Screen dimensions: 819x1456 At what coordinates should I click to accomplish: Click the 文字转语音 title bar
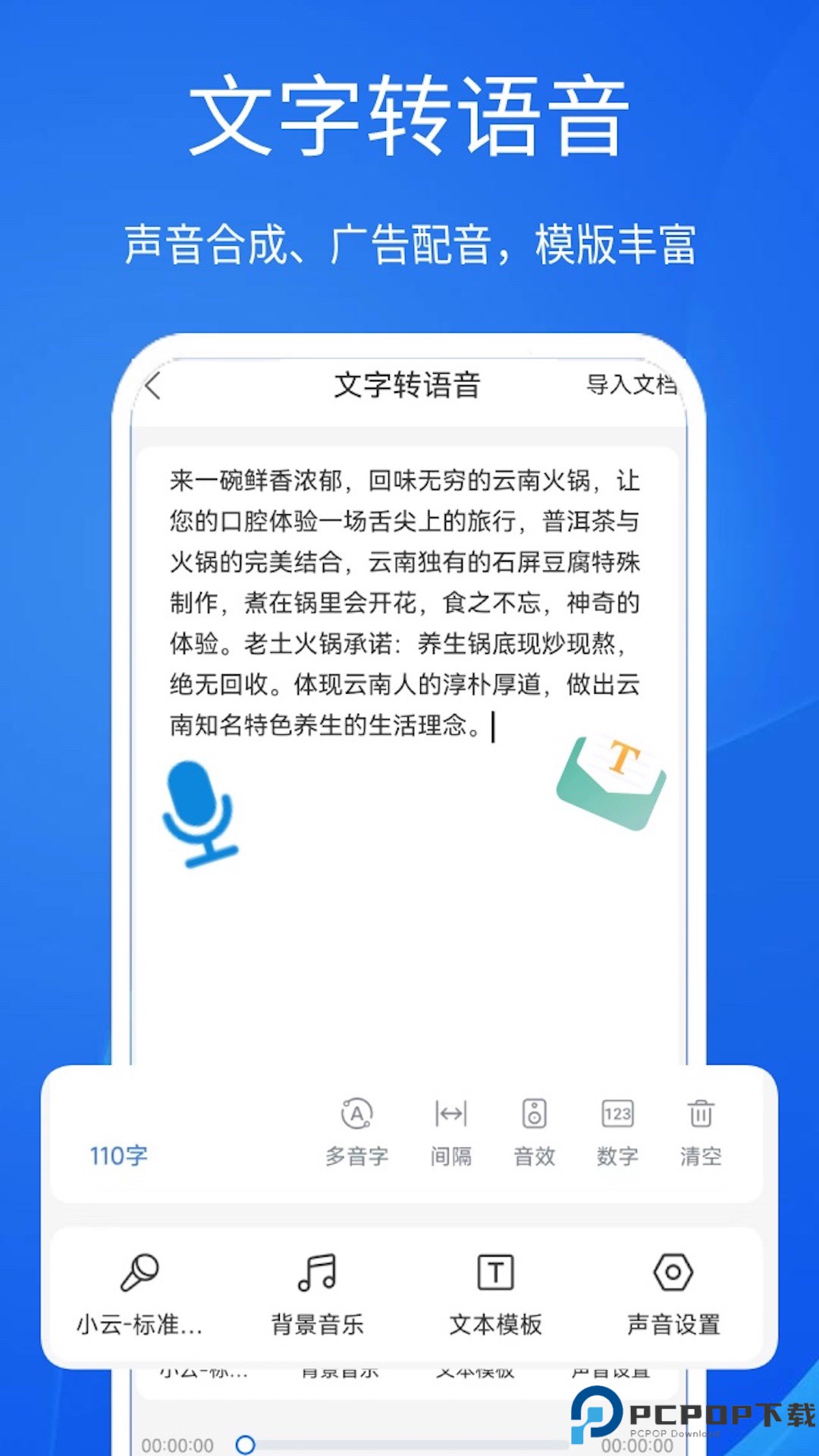click(408, 385)
